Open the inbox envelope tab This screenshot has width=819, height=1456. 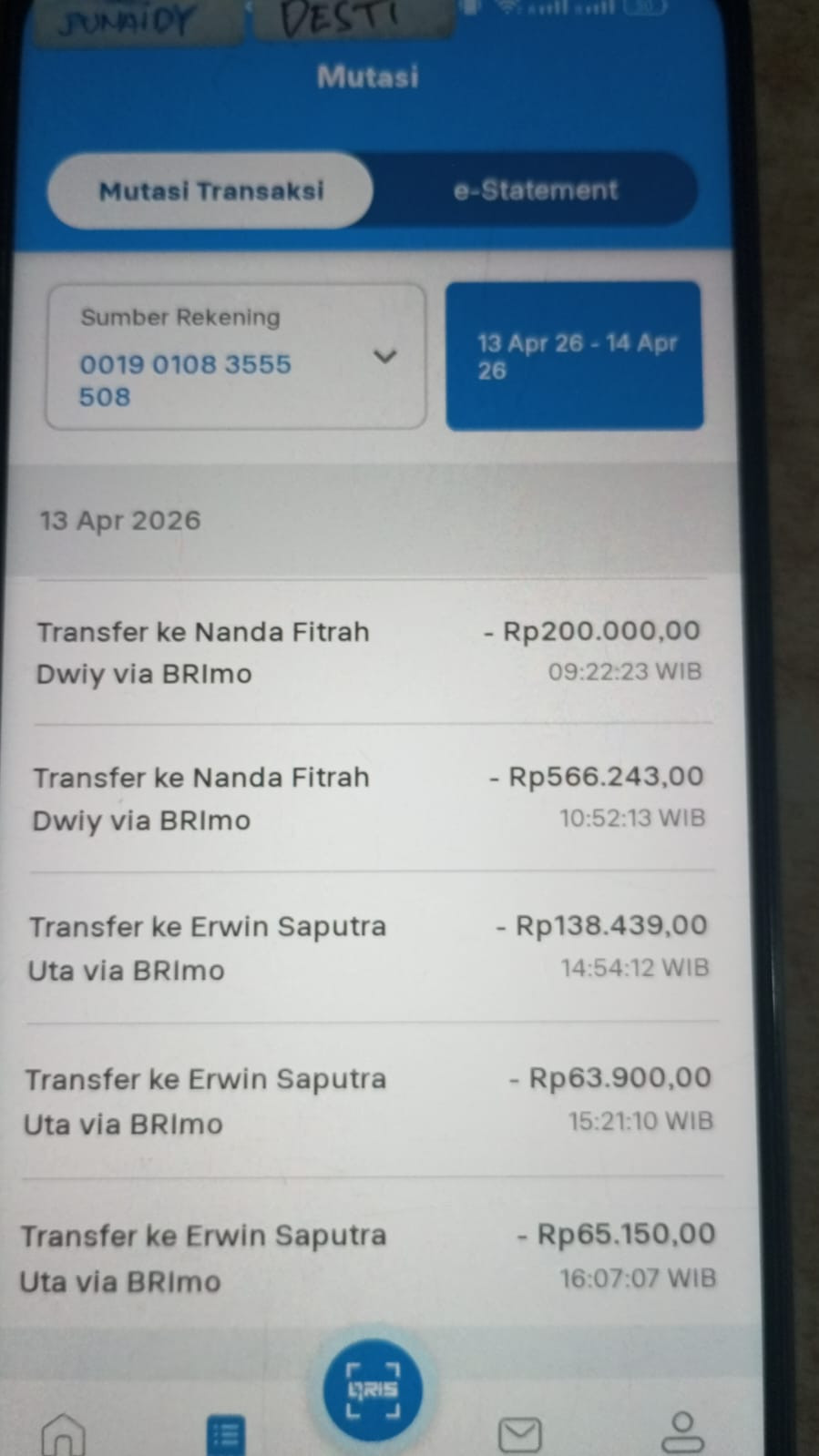[x=520, y=1434]
